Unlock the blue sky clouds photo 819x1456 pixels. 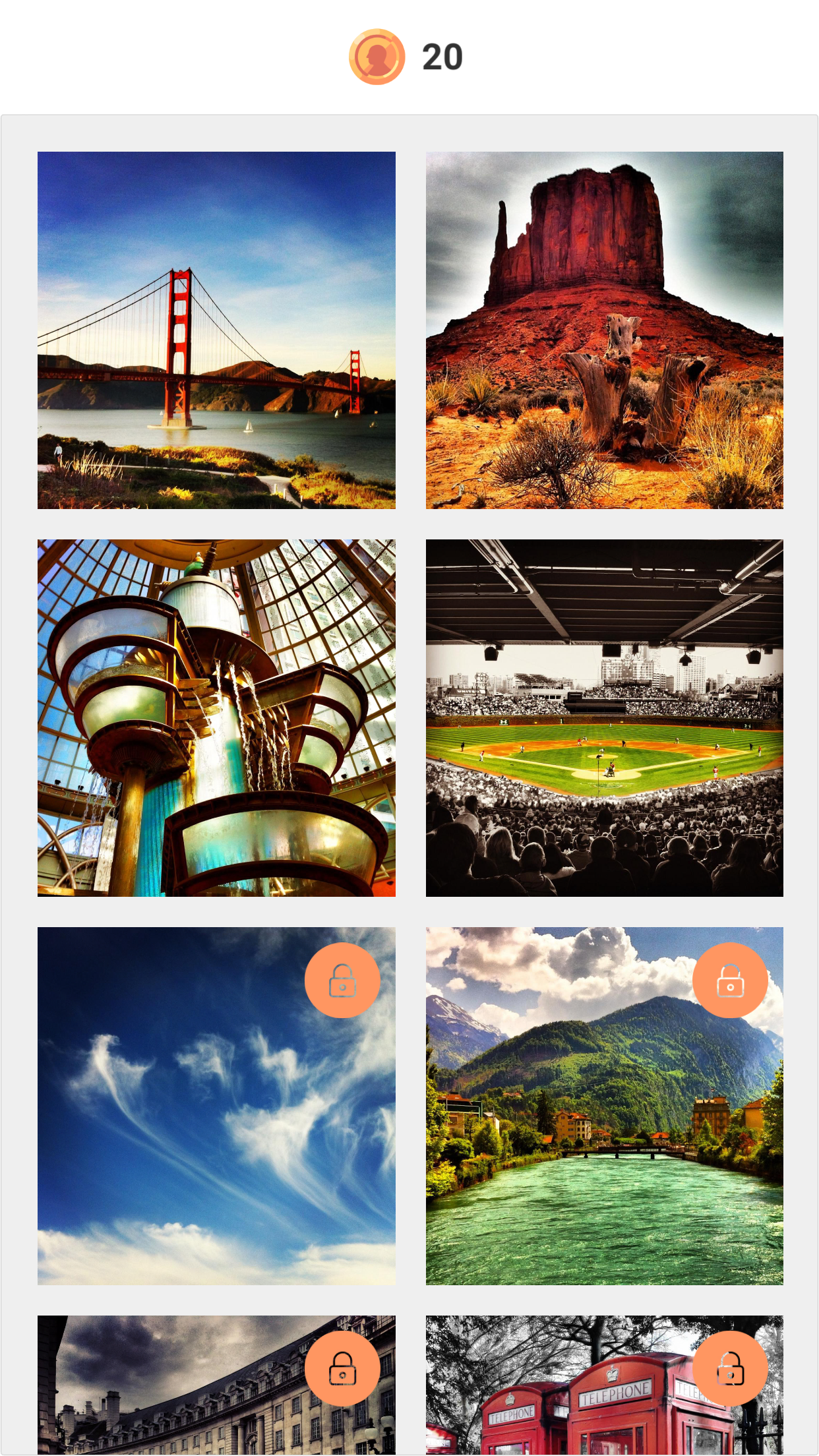coord(342,981)
